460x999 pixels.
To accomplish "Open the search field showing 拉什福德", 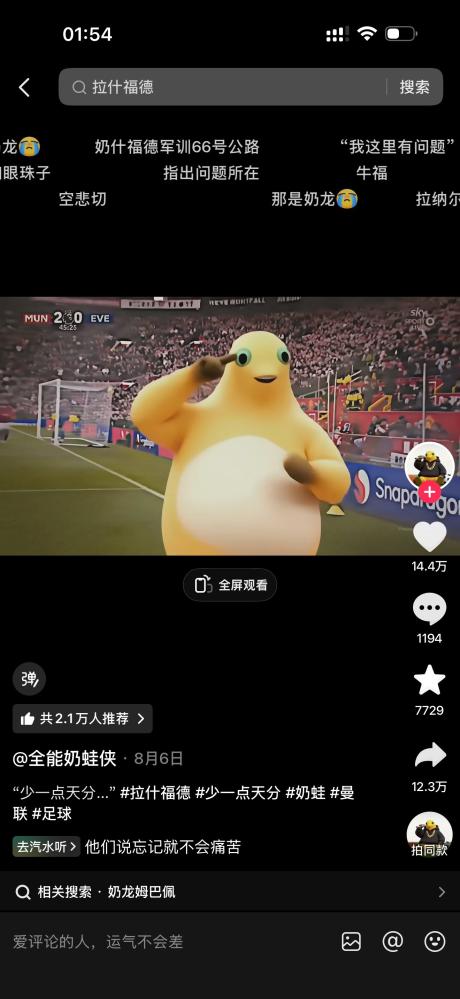I will pos(223,87).
